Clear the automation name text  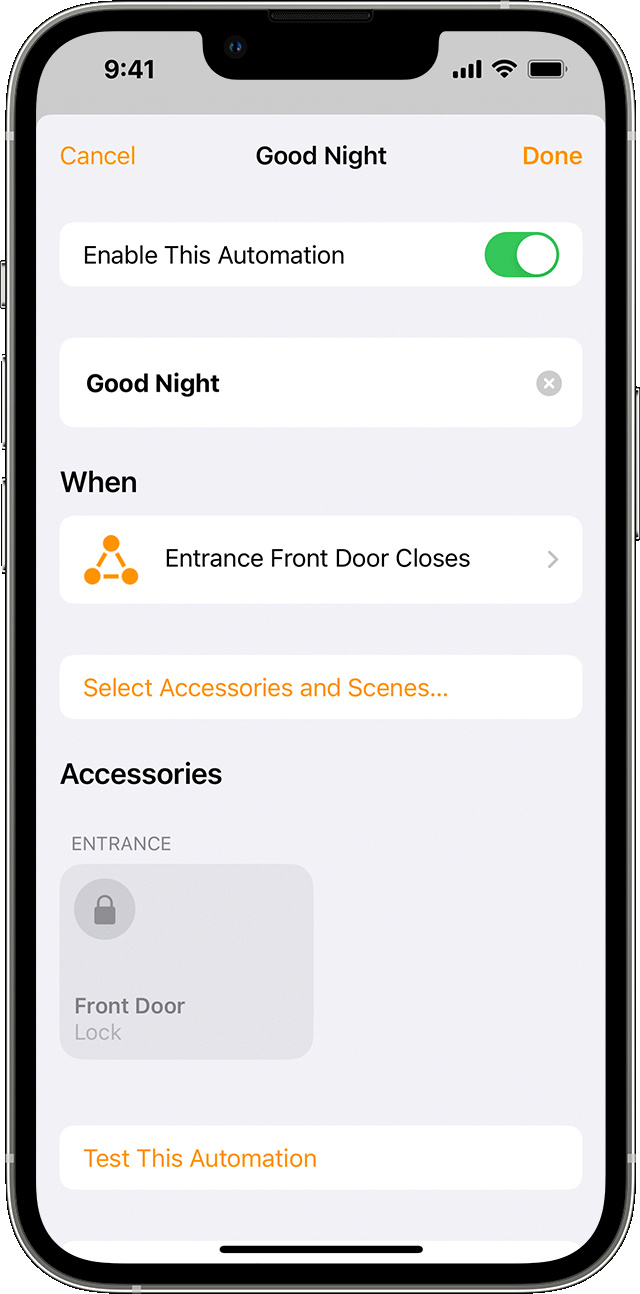pyautogui.click(x=549, y=384)
